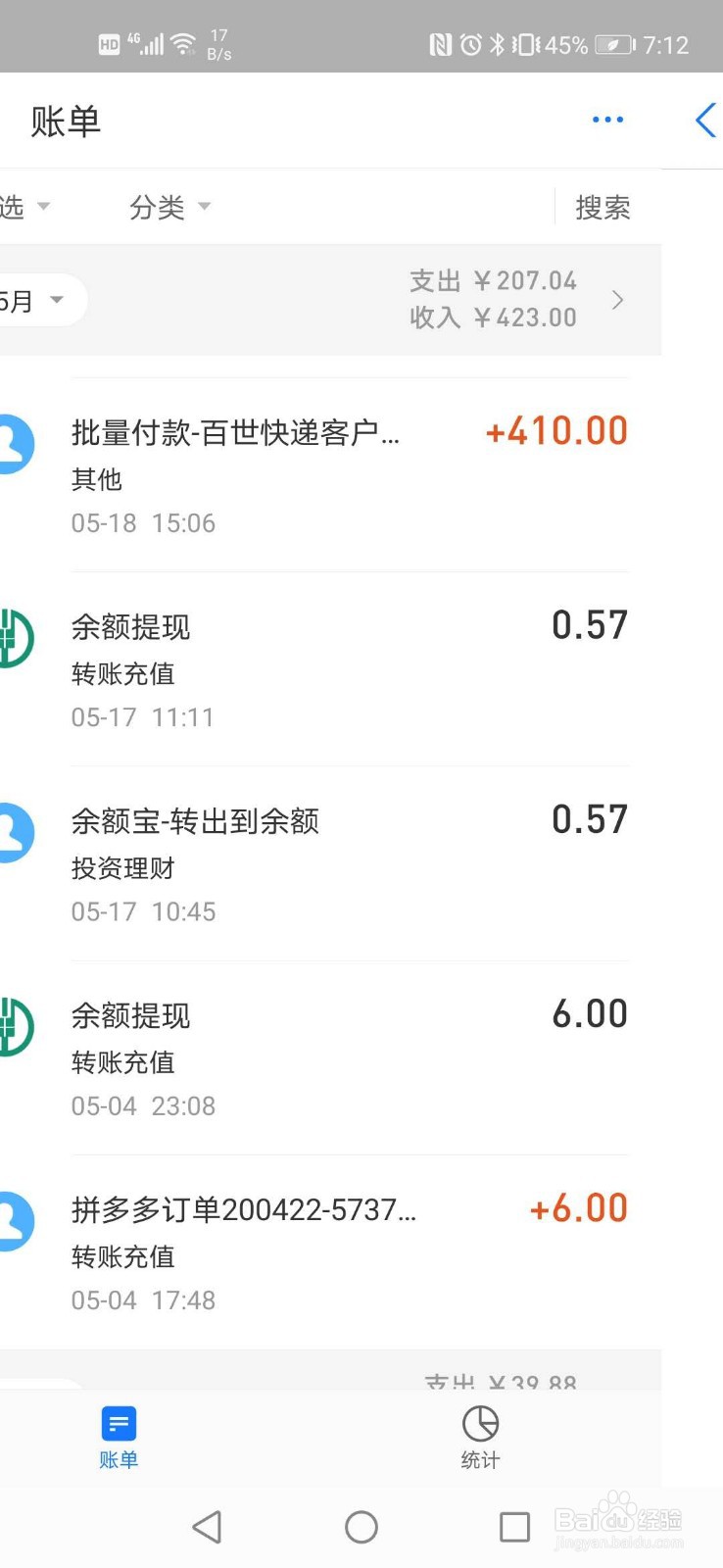Open the three-dot overflow menu
The height and width of the screenshot is (1568, 723).
click(x=607, y=120)
